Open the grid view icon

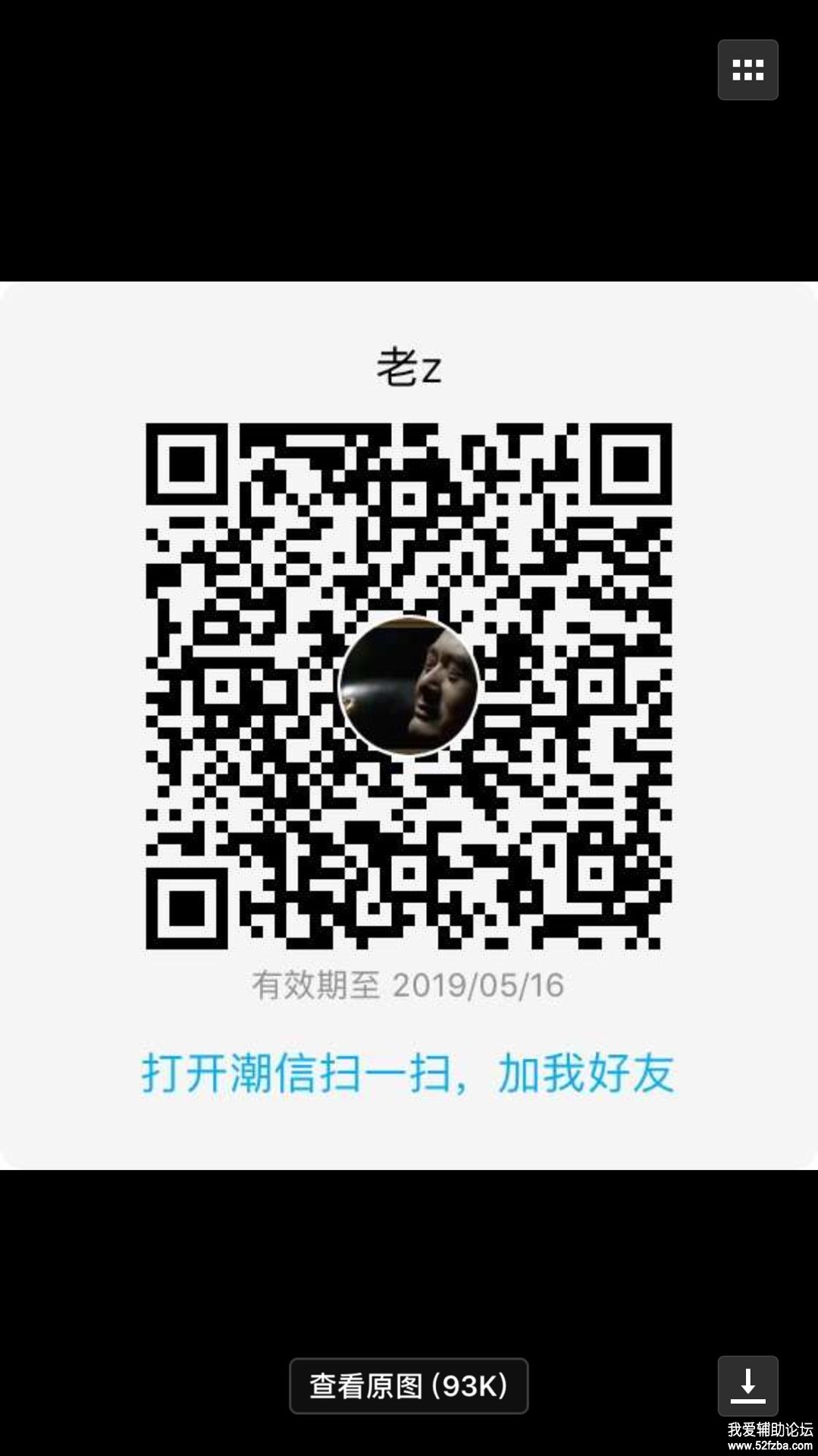[747, 70]
